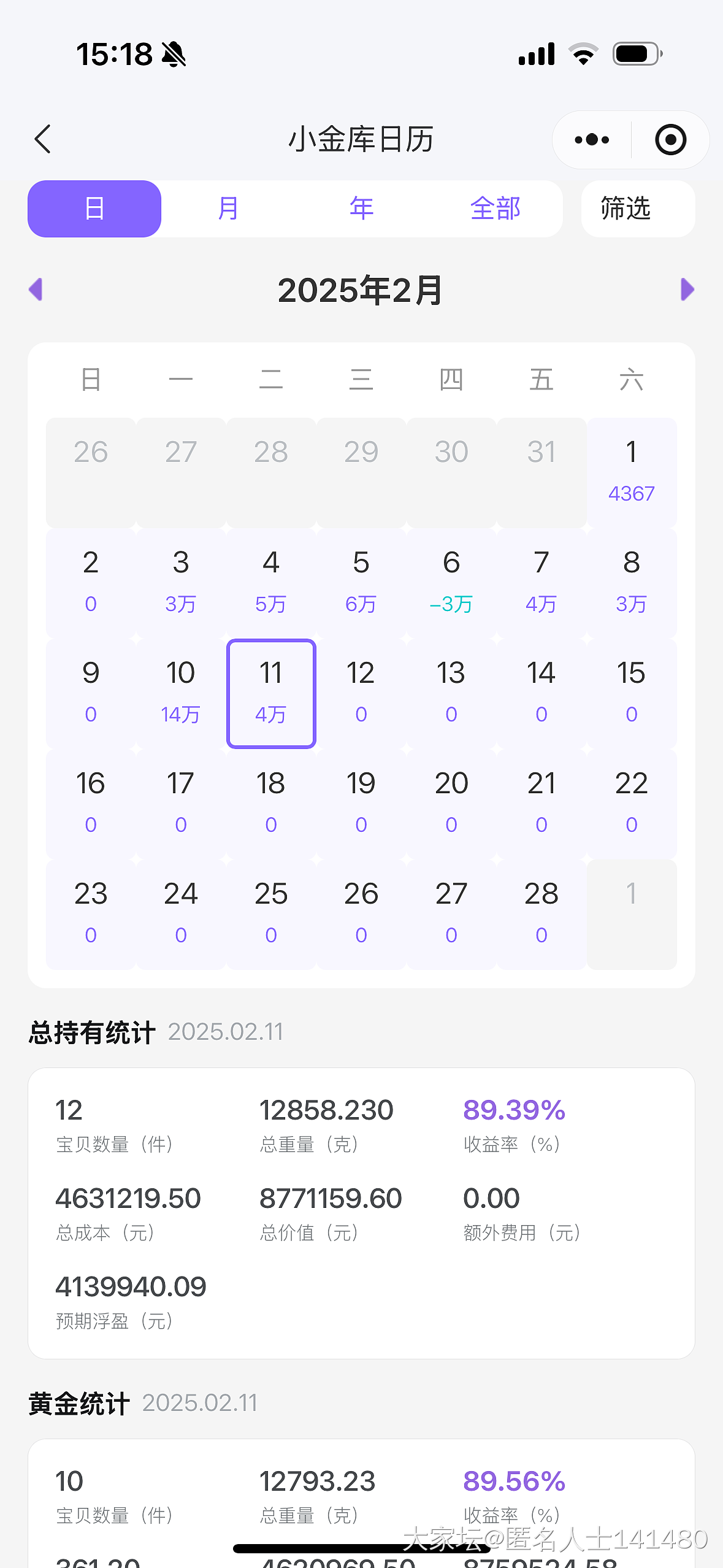Switch to the 全部 (all) view tab
This screenshot has height=1568, width=723.
click(x=495, y=209)
